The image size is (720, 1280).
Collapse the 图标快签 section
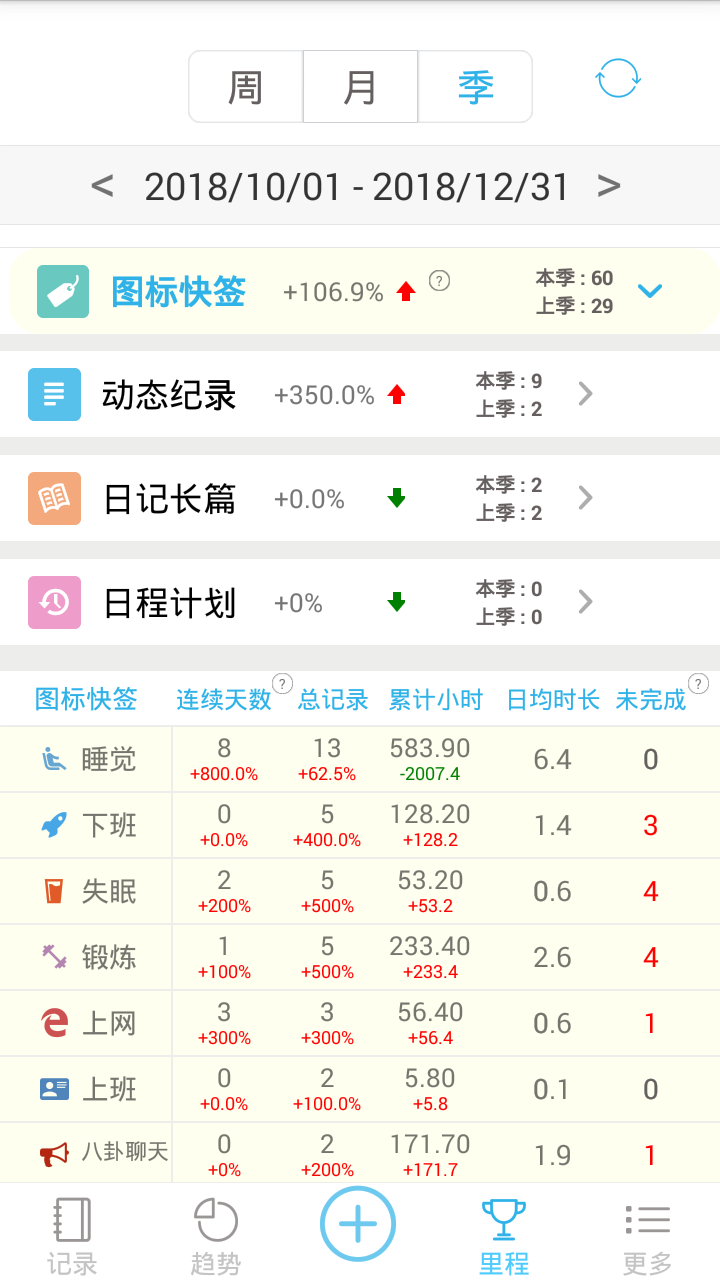tap(651, 292)
